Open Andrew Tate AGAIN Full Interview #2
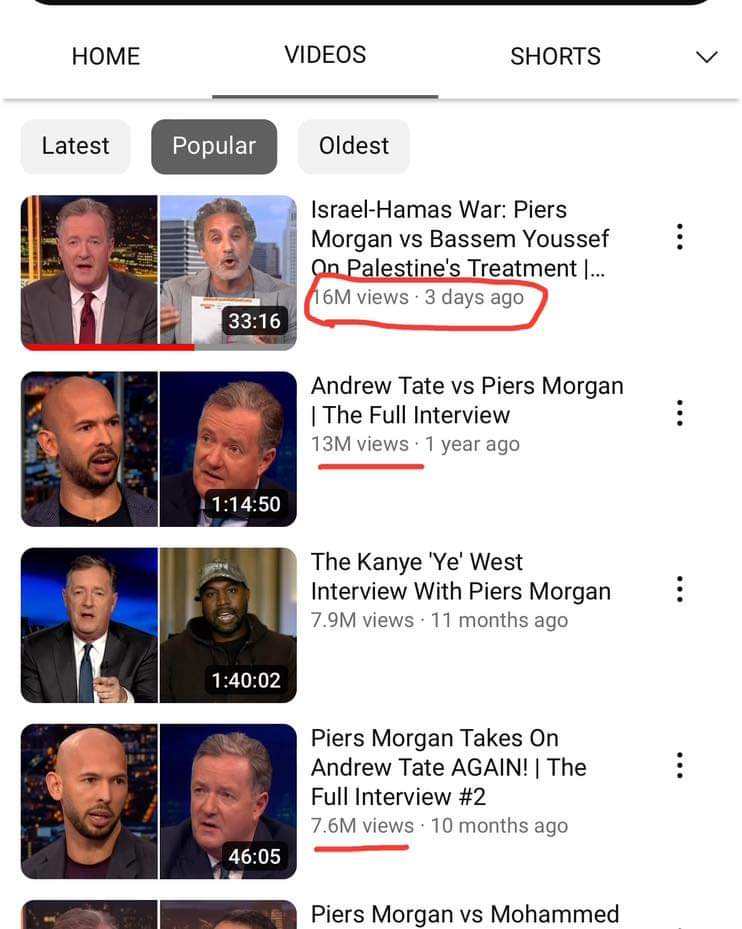 158,800
